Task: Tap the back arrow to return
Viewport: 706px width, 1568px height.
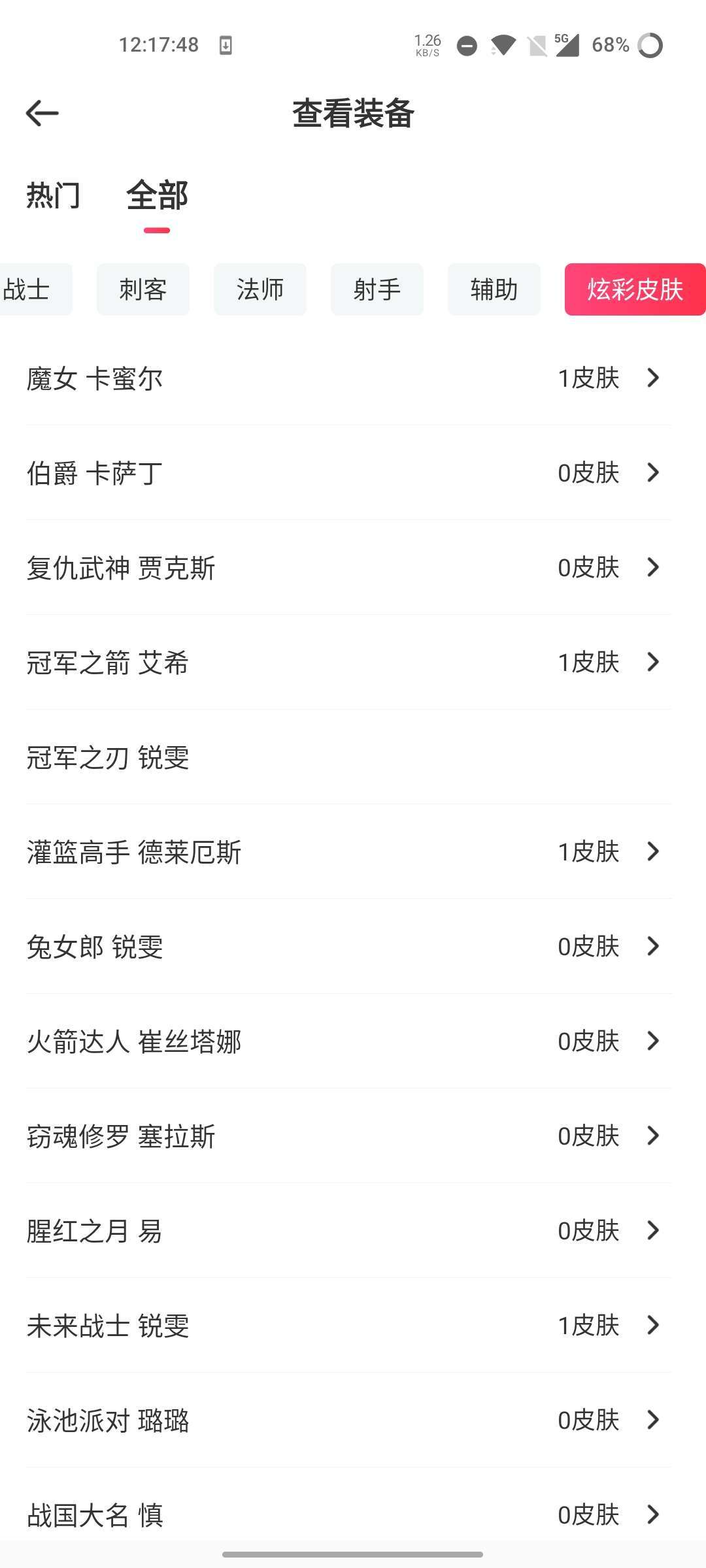Action: 41,112
